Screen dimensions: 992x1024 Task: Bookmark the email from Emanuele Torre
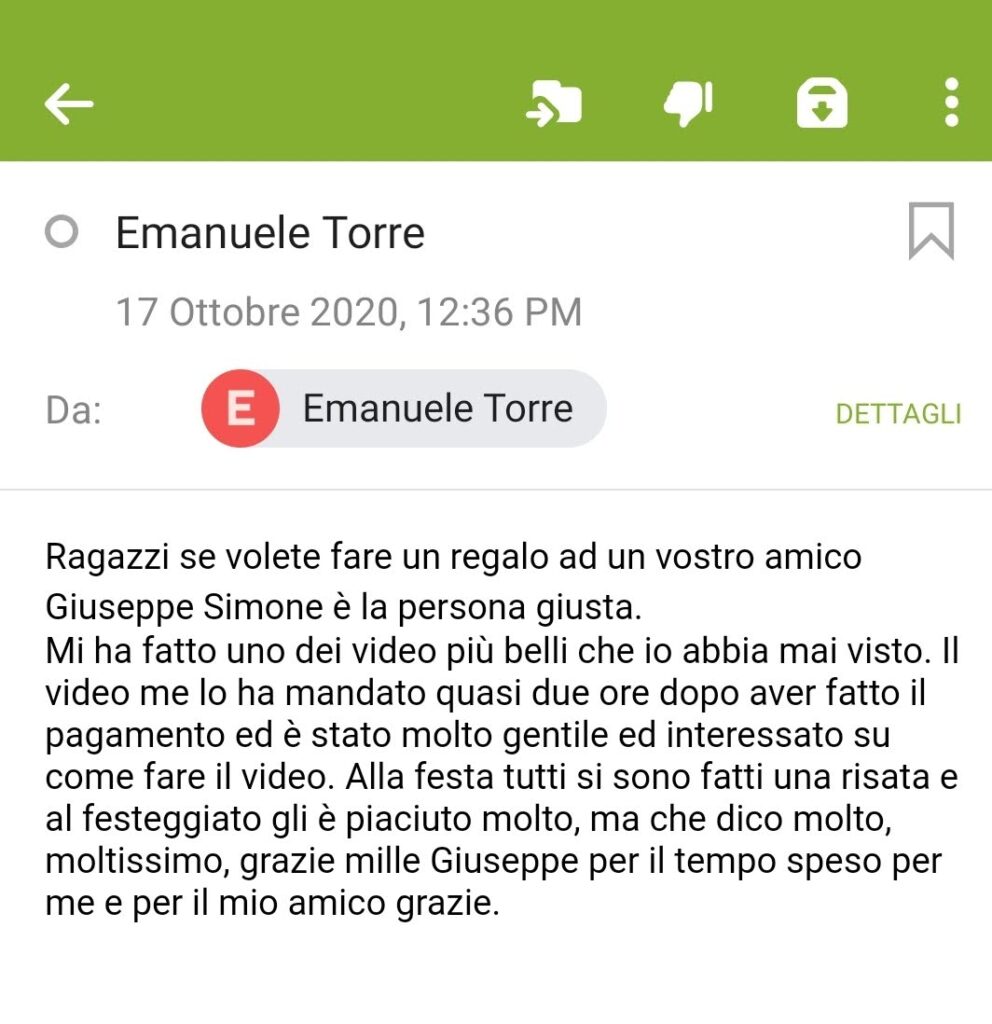pos(930,231)
